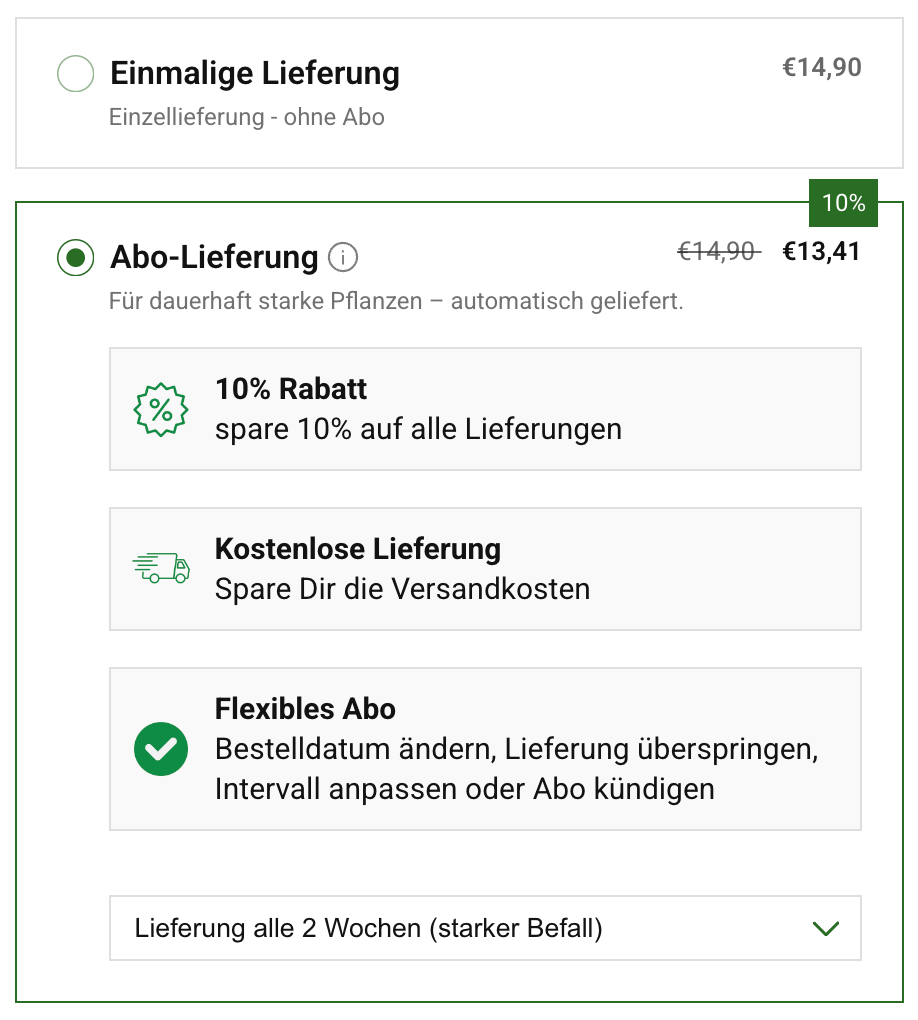Expand the delivery interval dropdown
The width and height of the screenshot is (918, 1020).
[x=485, y=929]
